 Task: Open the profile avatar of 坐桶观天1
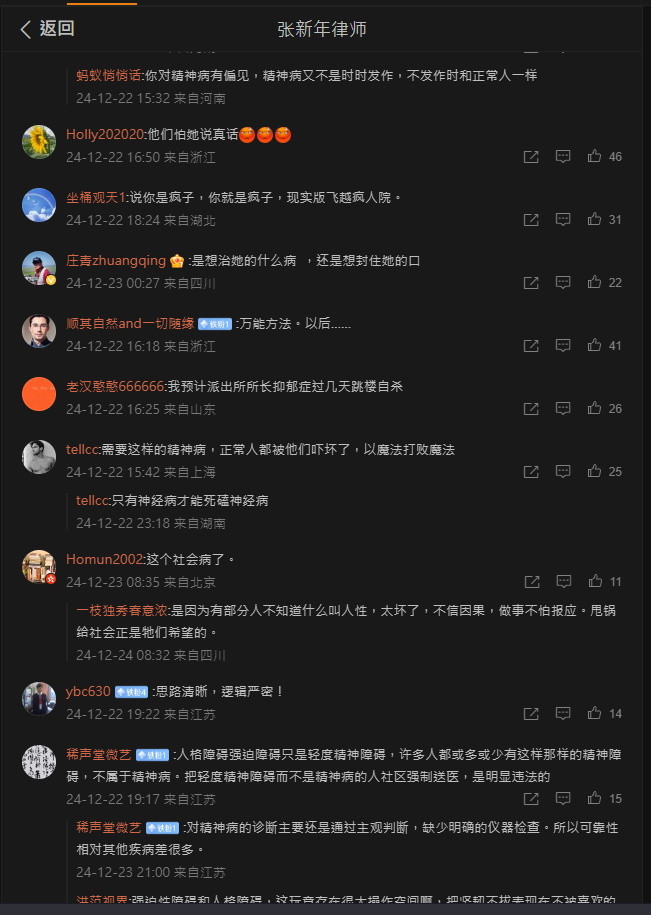pyautogui.click(x=39, y=205)
